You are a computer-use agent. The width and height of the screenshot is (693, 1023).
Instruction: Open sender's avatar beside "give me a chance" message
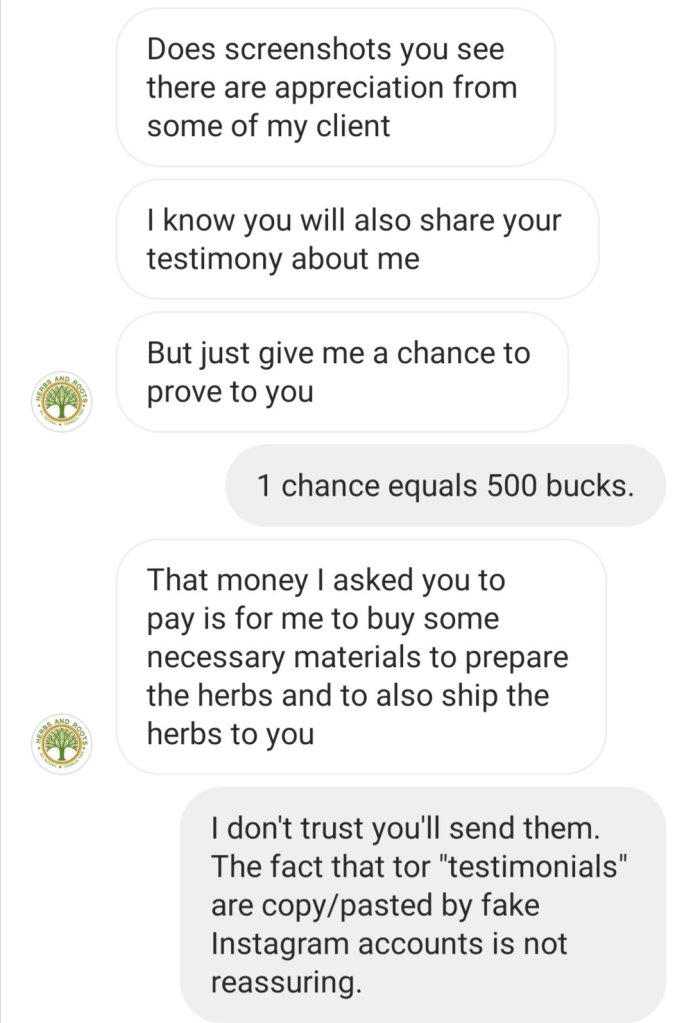click(61, 401)
